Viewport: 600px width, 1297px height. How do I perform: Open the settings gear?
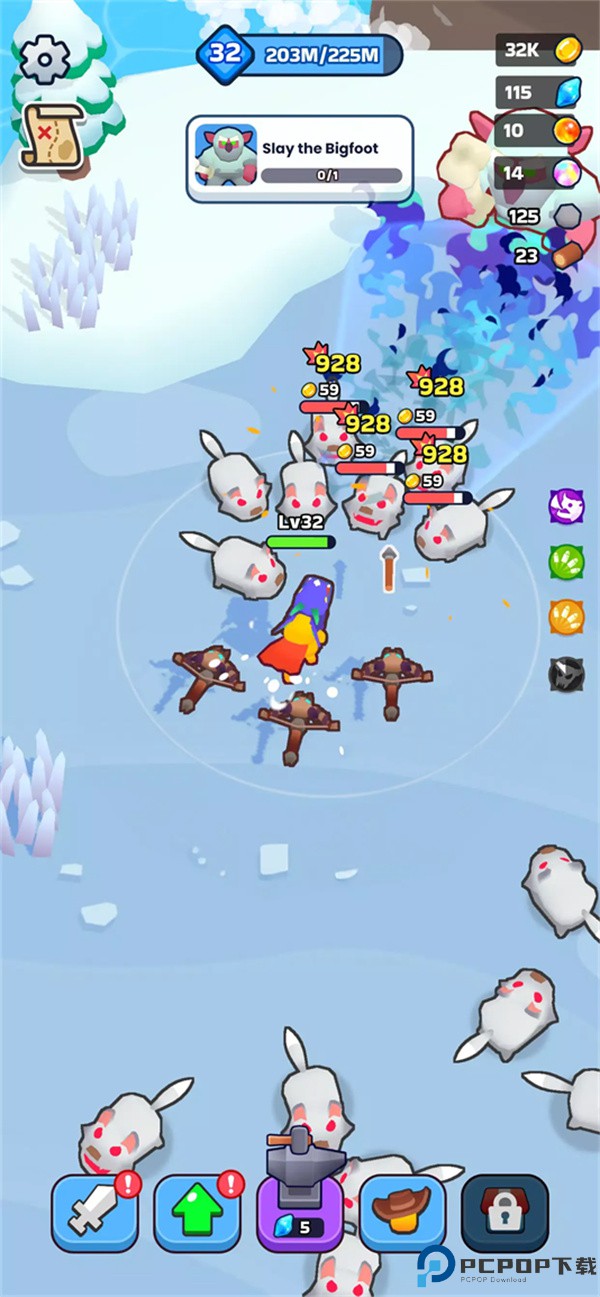pos(43,59)
